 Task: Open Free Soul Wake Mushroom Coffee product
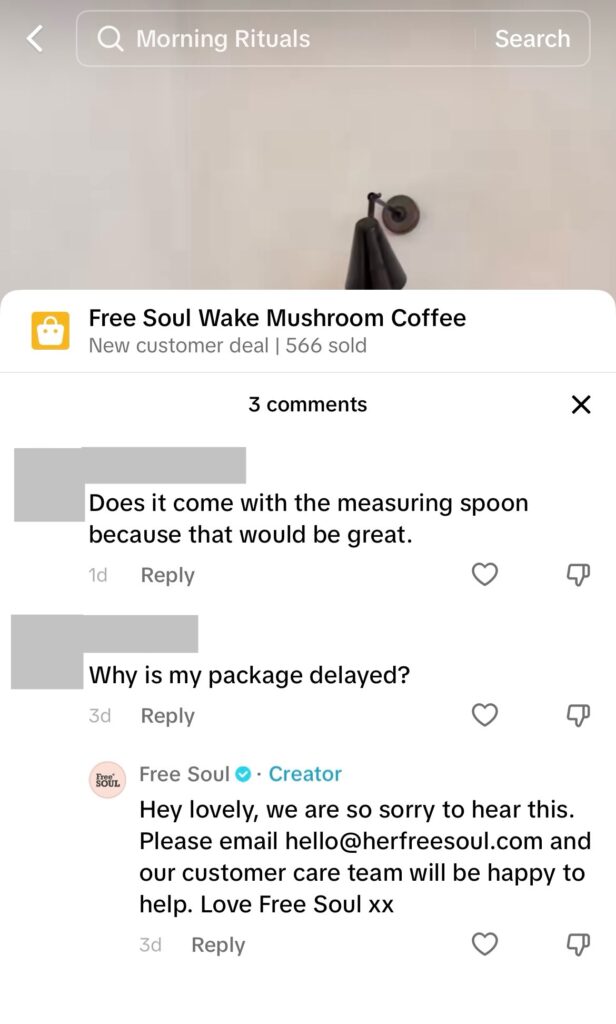(x=277, y=319)
